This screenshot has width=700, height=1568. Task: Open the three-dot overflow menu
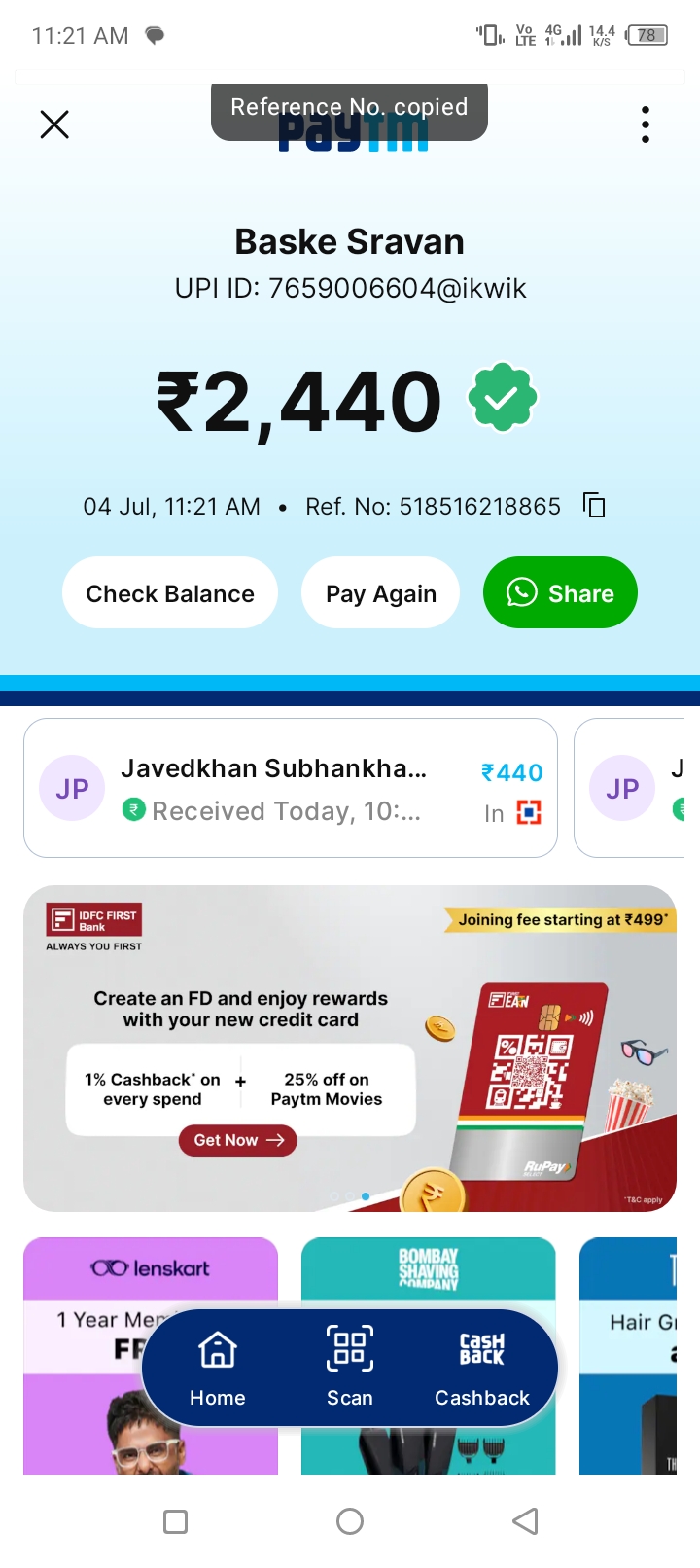[646, 125]
